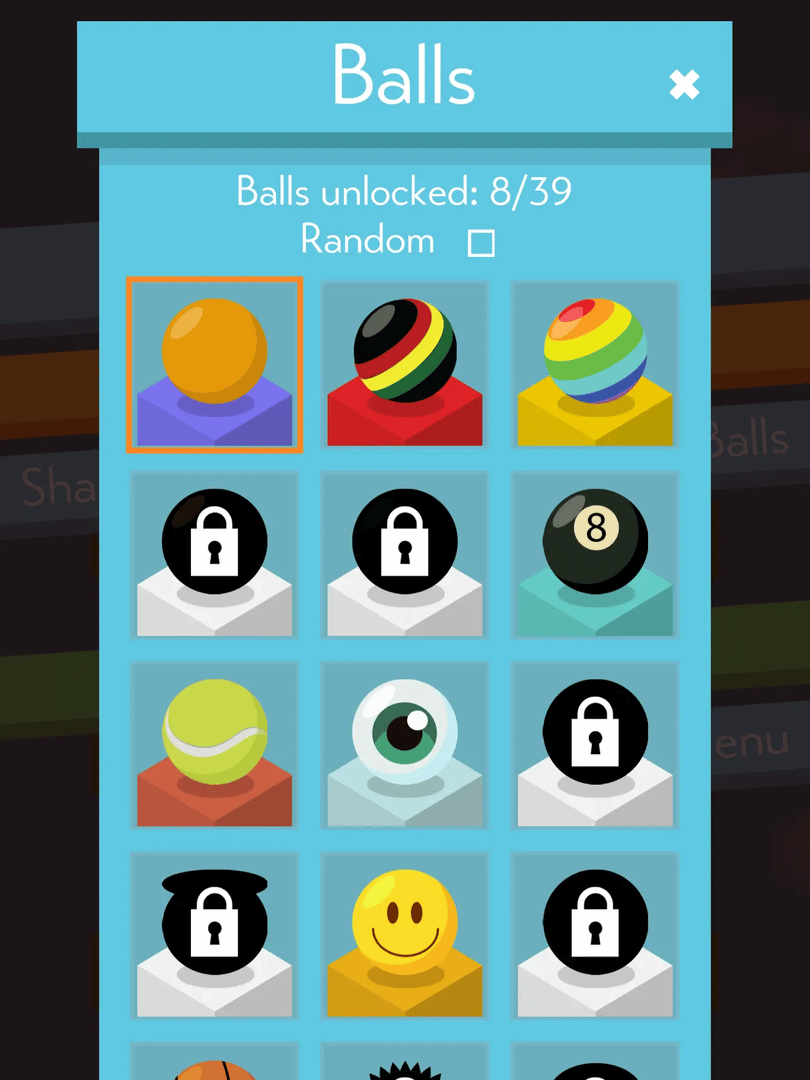Select the black 8-ball
The image size is (810, 1080).
(595, 555)
